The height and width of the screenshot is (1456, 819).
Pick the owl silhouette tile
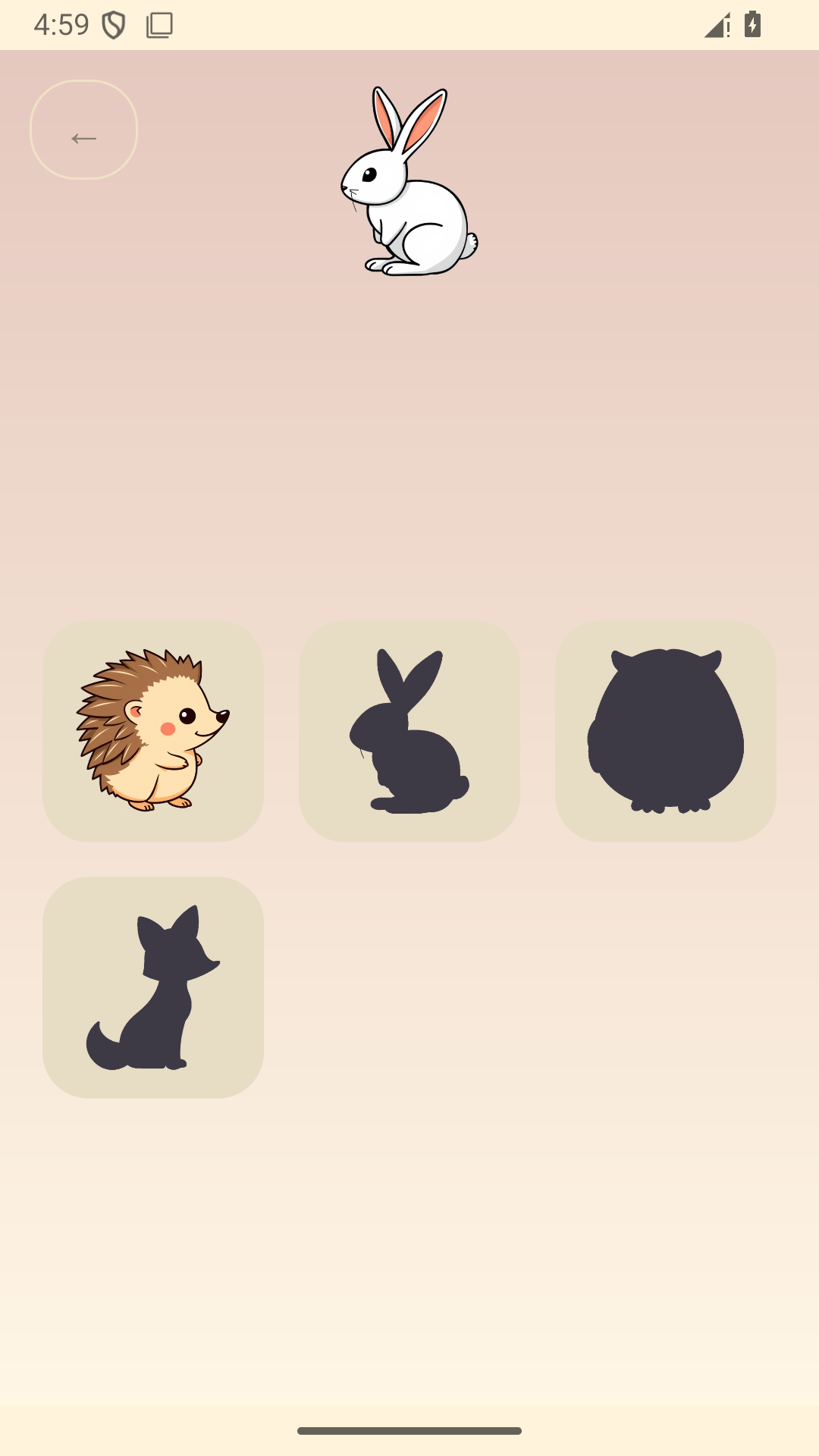pos(666,732)
